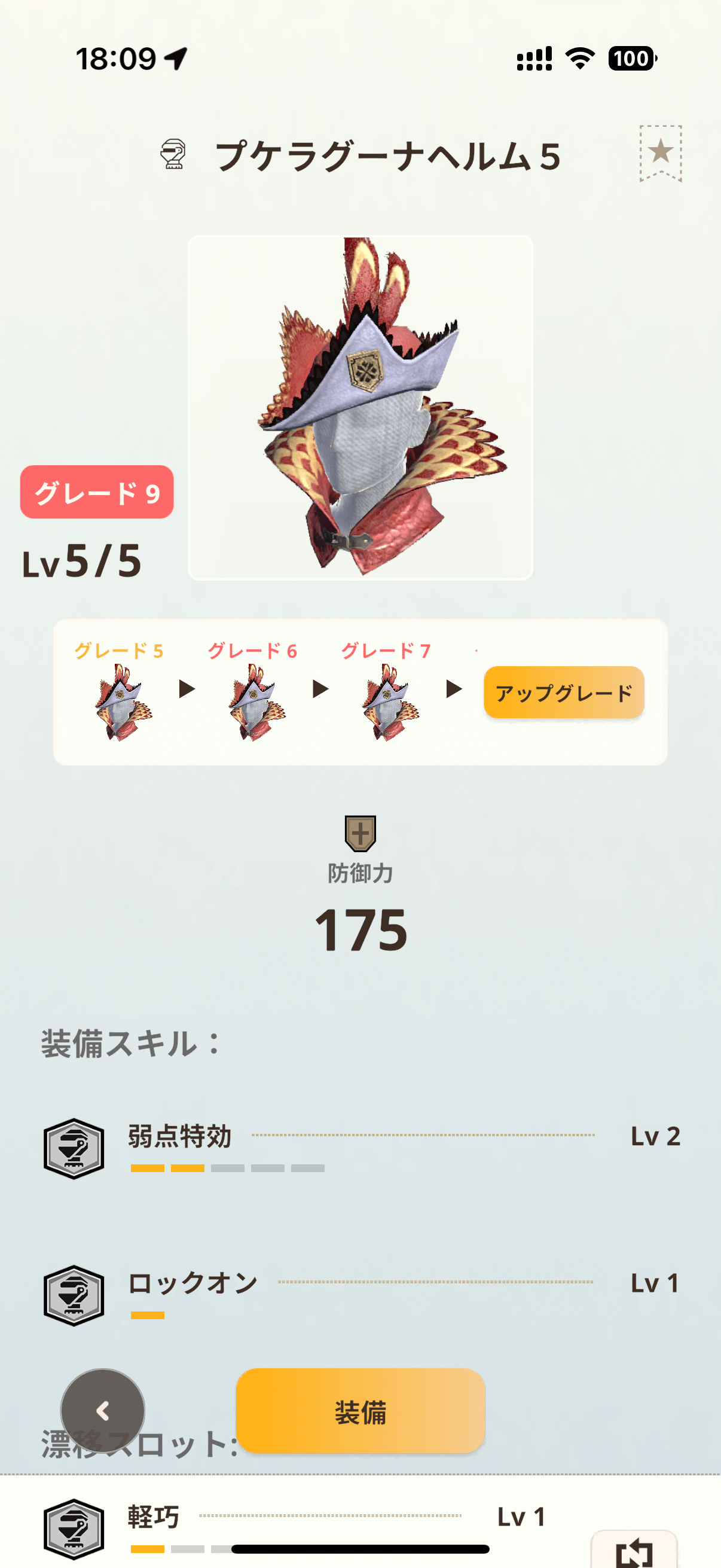This screenshot has height=1568, width=721.
Task: Open the large helm image
Action: 360,407
